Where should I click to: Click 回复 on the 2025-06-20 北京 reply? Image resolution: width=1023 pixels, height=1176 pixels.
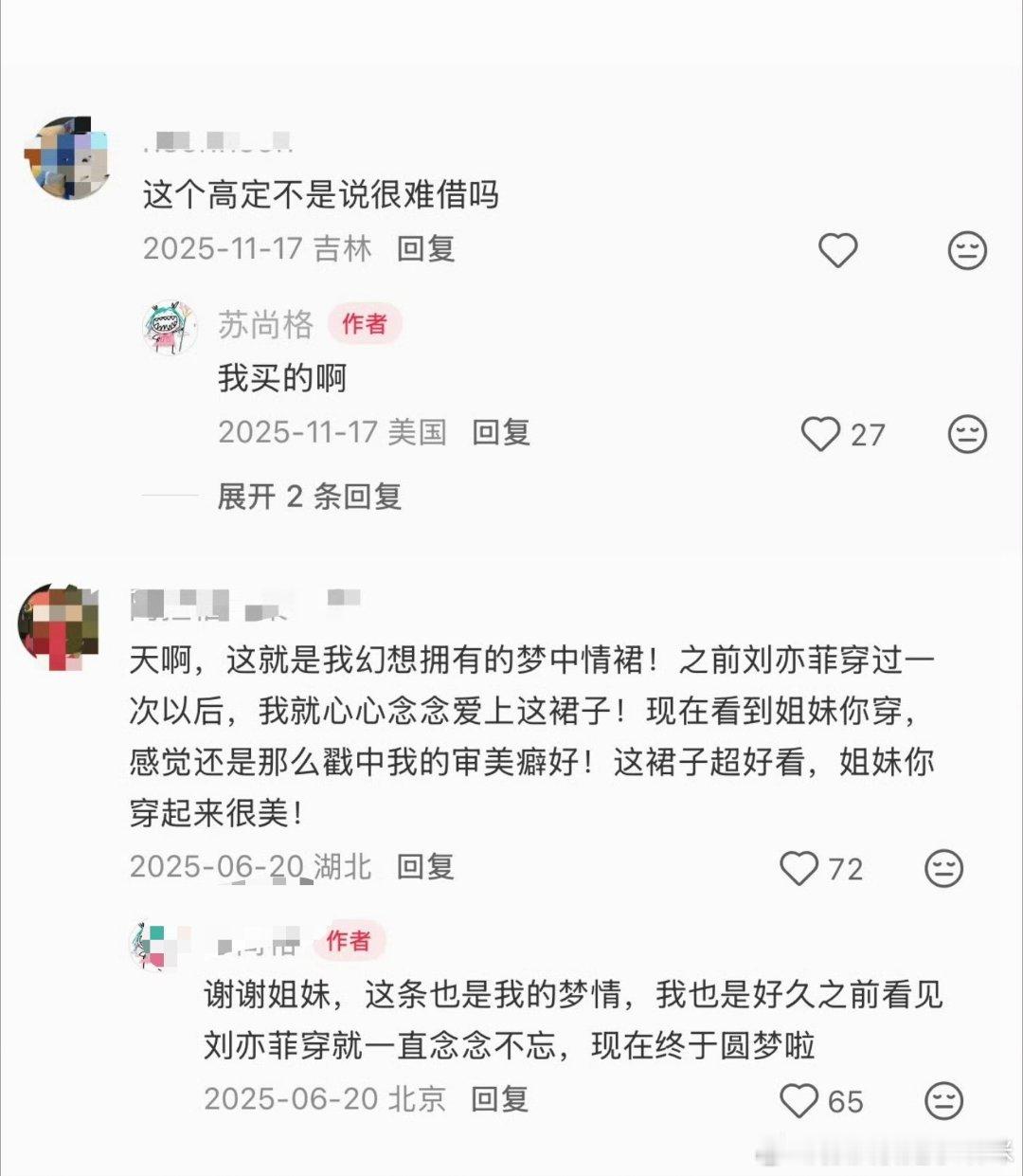pyautogui.click(x=500, y=1100)
